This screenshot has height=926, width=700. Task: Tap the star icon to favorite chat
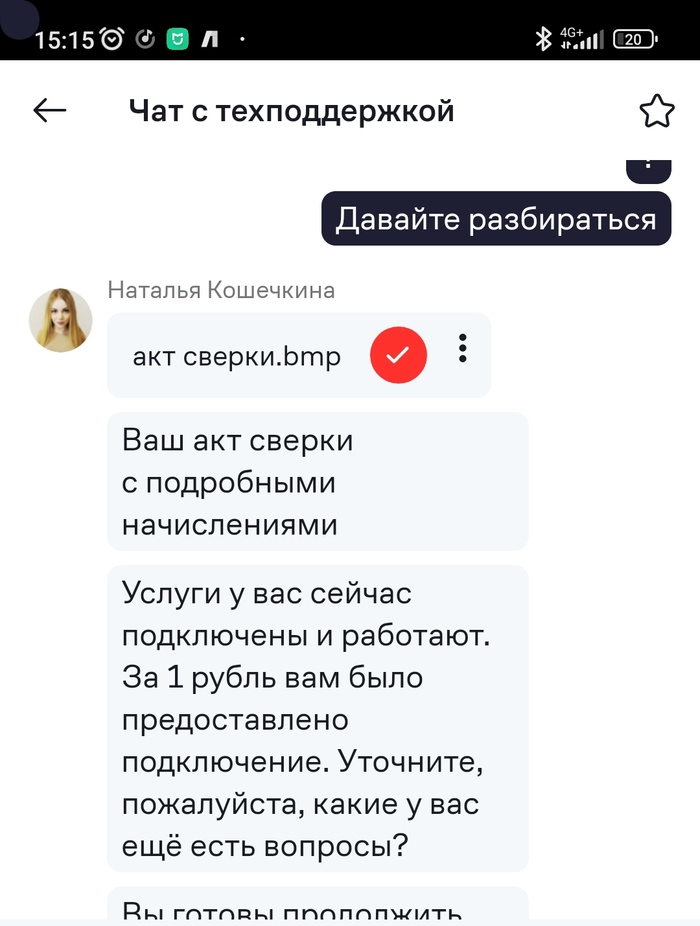coord(656,111)
